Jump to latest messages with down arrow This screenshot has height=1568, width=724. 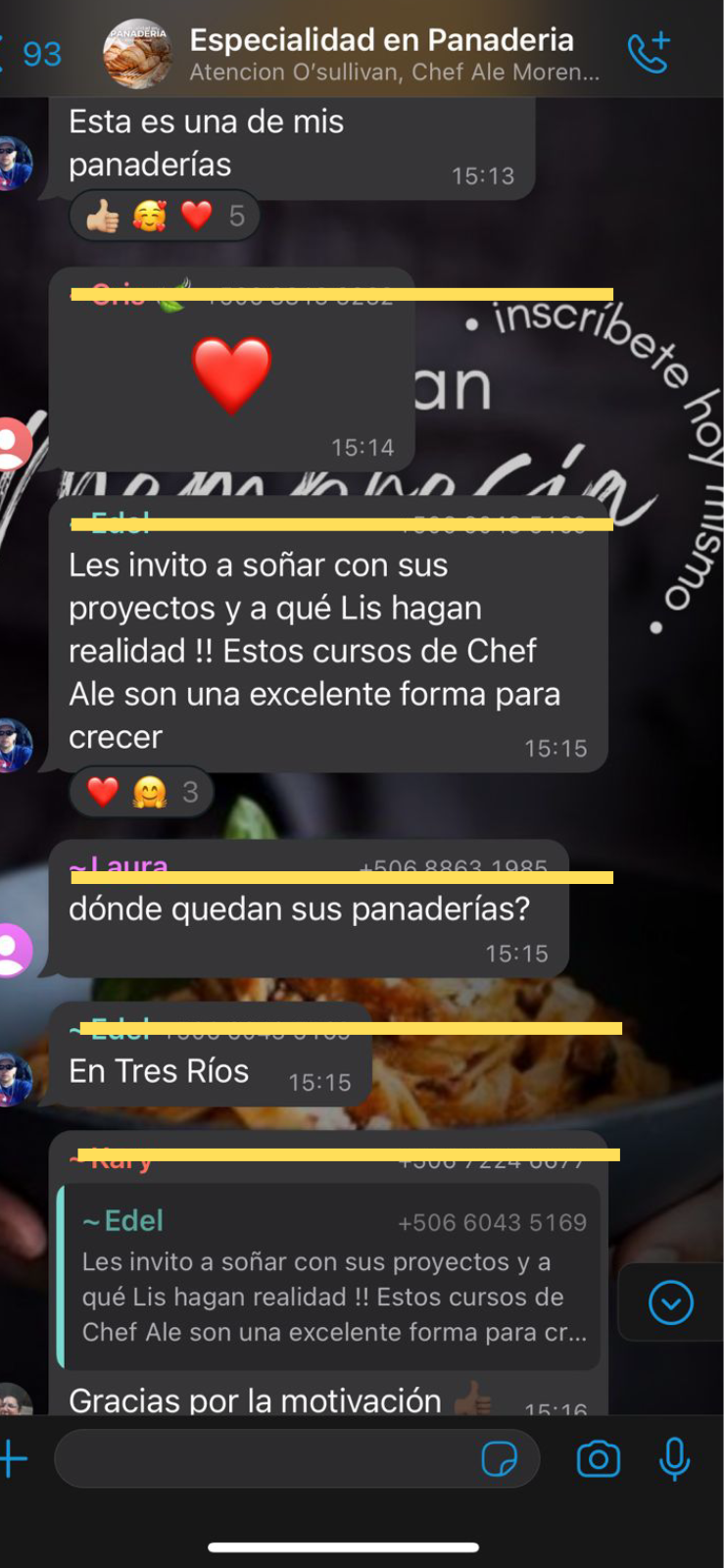click(x=671, y=1303)
